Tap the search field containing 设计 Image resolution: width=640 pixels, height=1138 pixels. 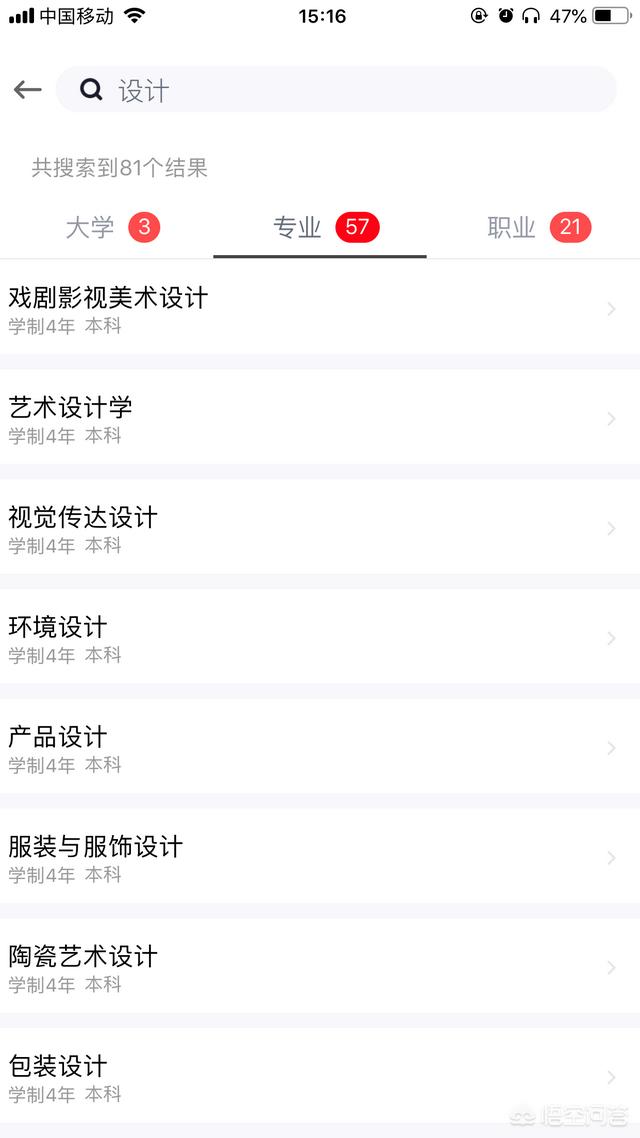click(x=336, y=89)
